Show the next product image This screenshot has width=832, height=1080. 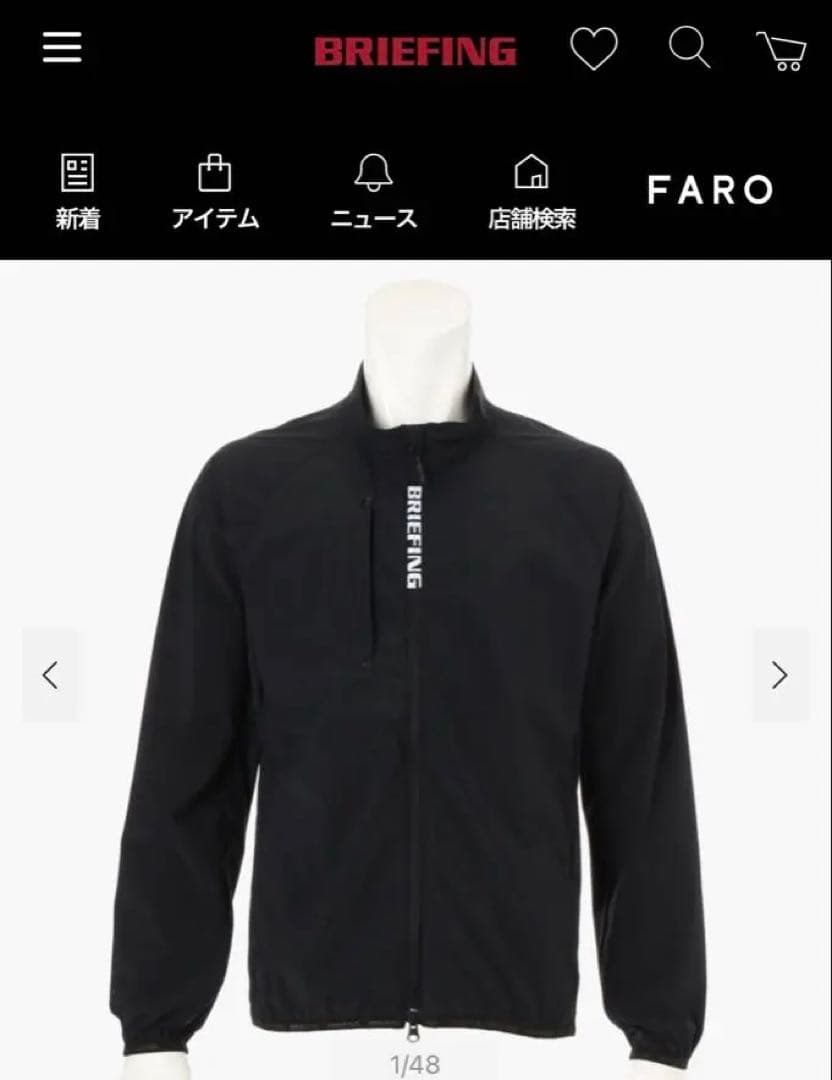coord(780,675)
